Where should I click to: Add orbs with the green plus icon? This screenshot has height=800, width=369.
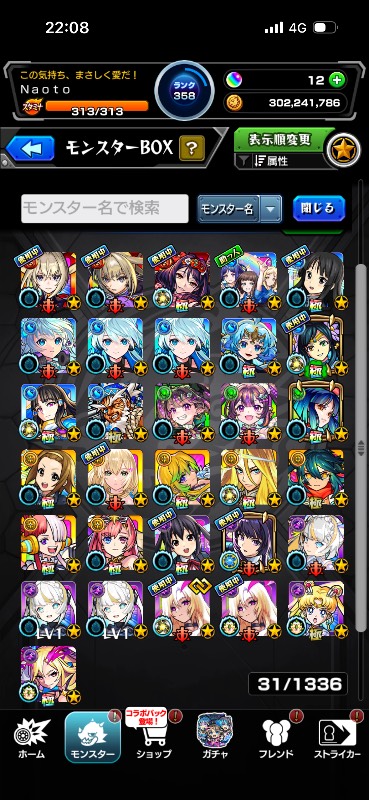tap(336, 80)
